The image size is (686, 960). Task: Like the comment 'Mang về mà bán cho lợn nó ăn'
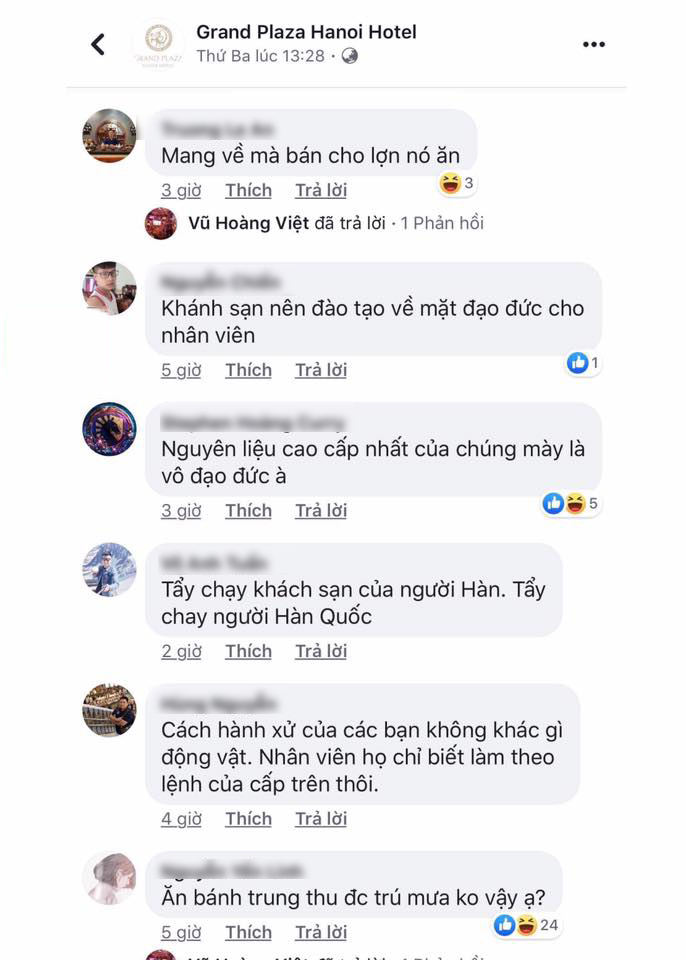[x=248, y=190]
